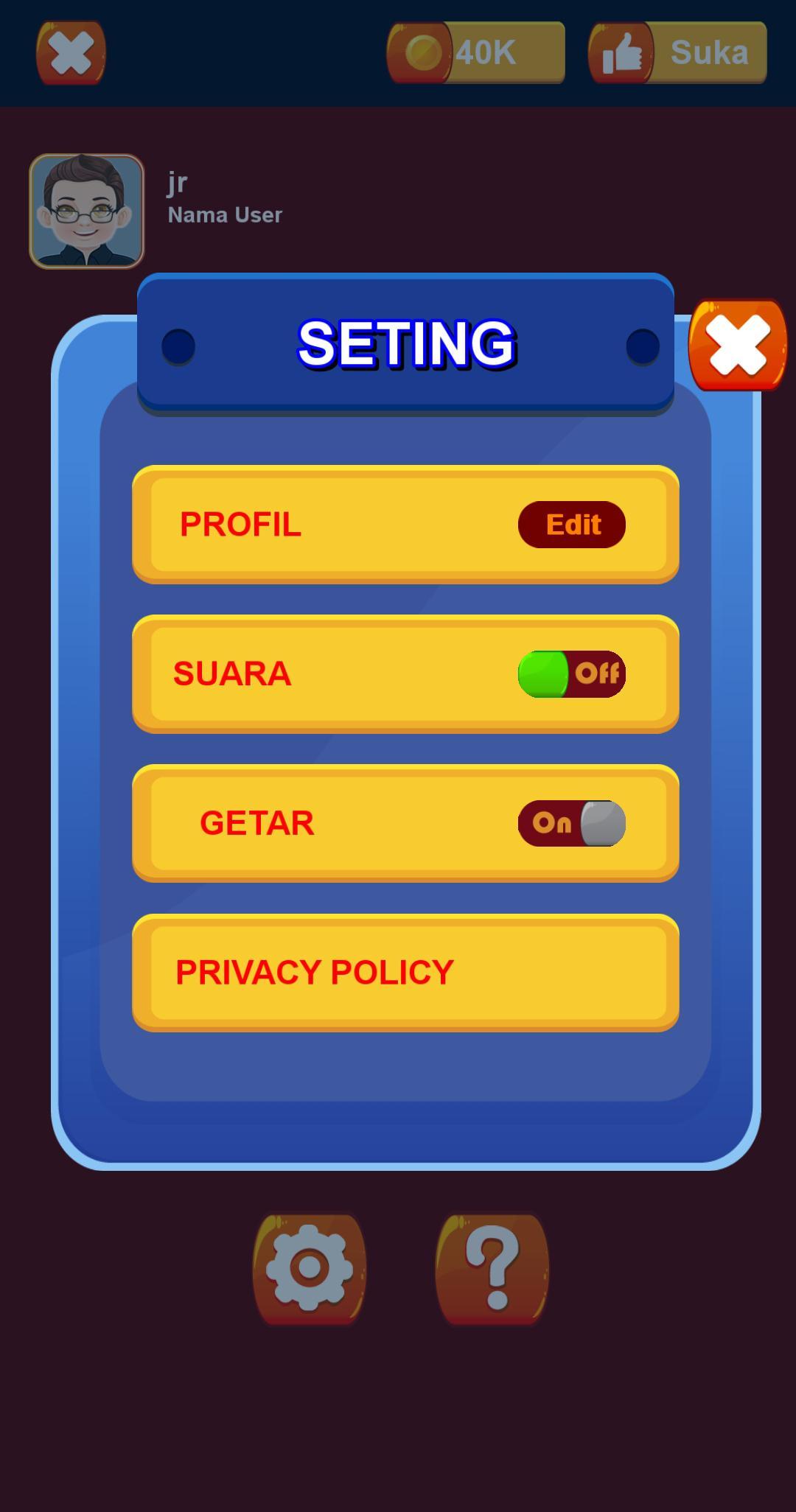Tap the user avatar picture

86,211
